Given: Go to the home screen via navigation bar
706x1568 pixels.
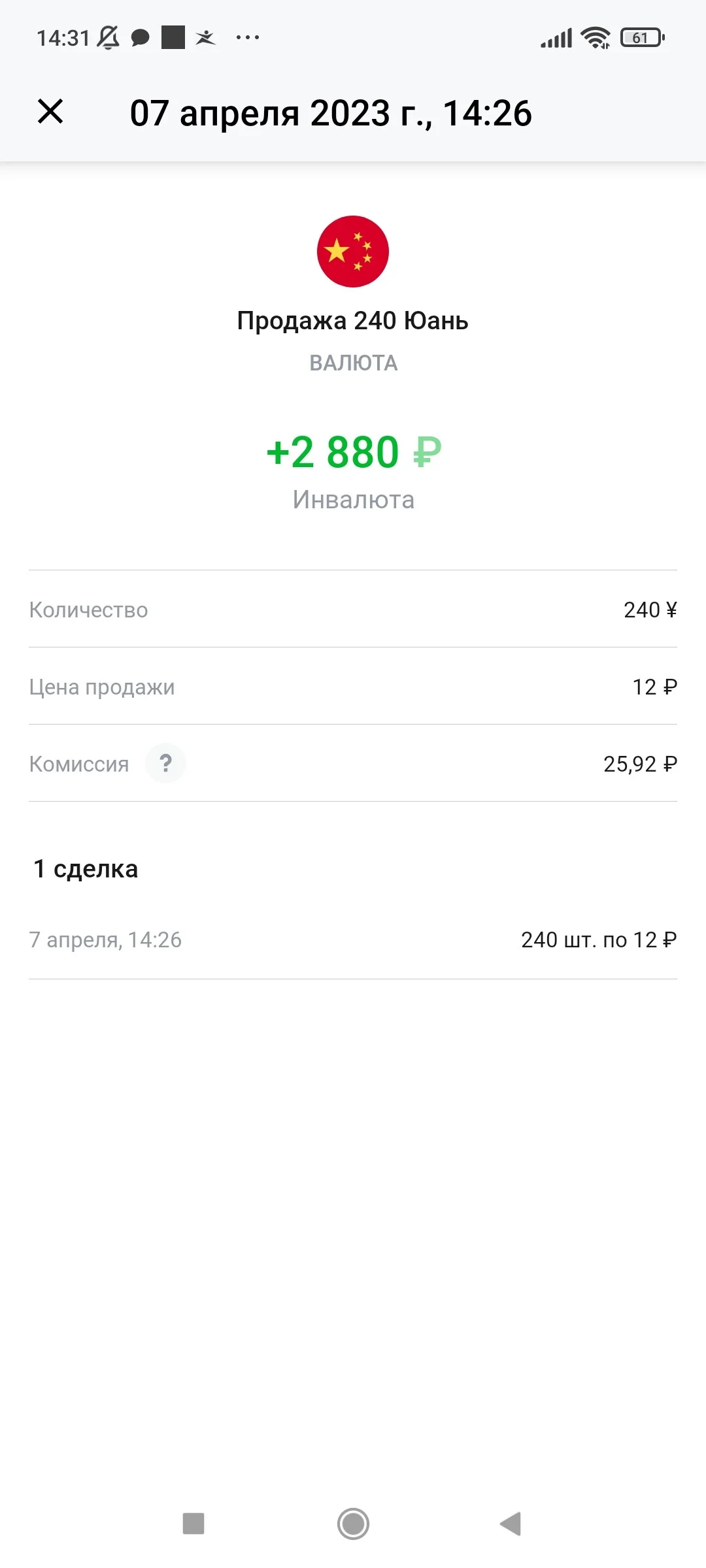Looking at the screenshot, I should [x=353, y=1524].
